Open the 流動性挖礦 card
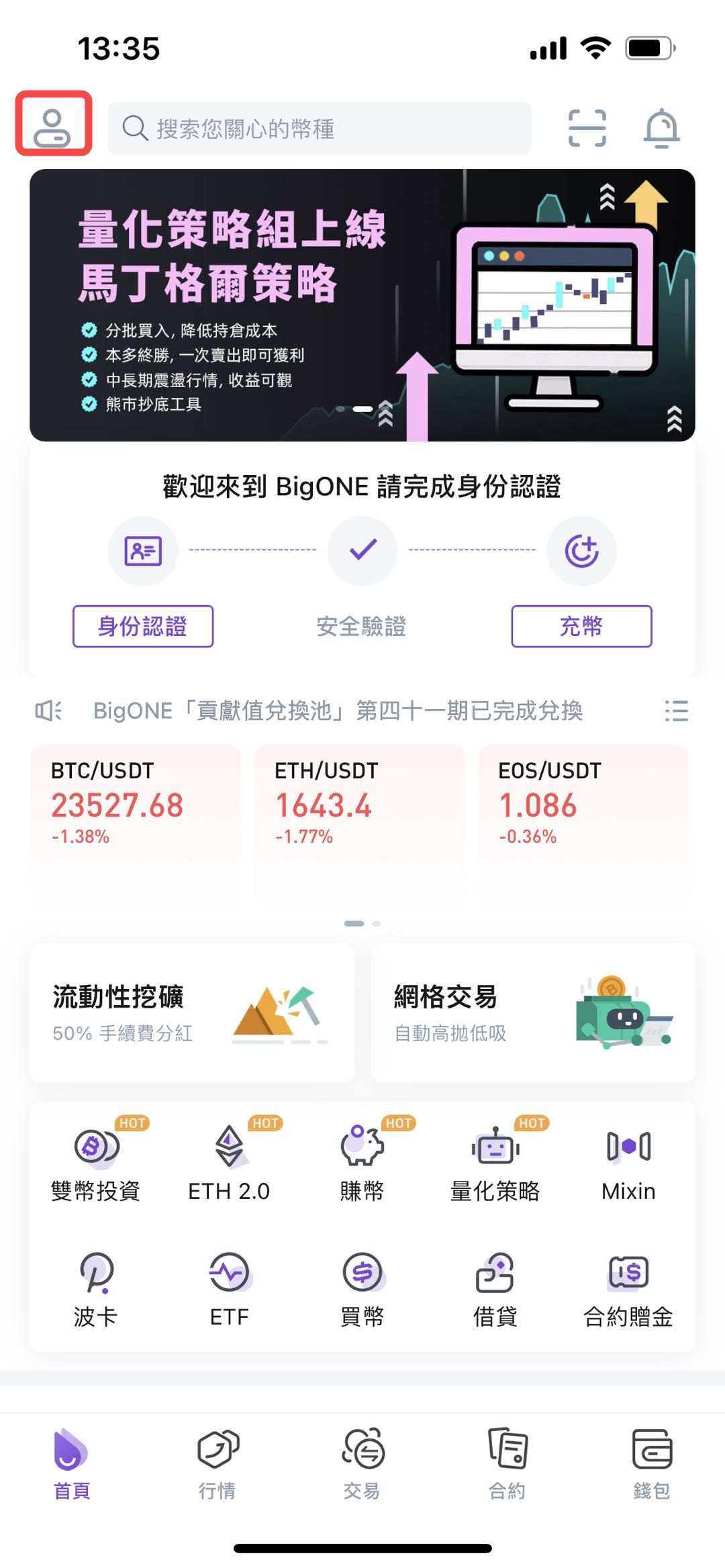This screenshot has width=725, height=1568. pyautogui.click(x=192, y=1012)
